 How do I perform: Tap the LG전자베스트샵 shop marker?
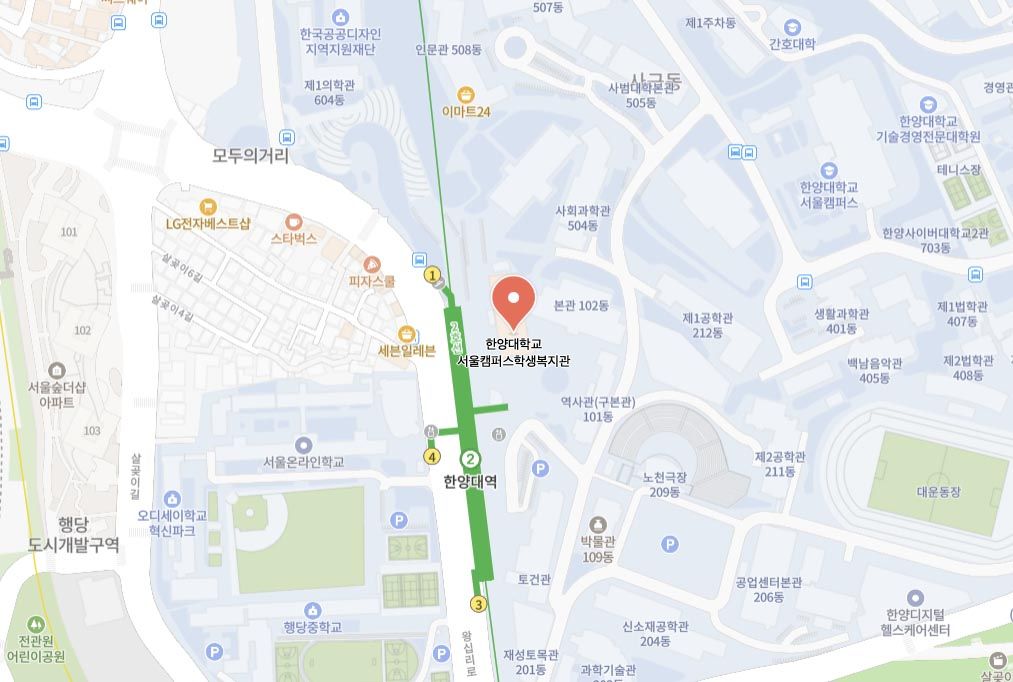pos(208,207)
